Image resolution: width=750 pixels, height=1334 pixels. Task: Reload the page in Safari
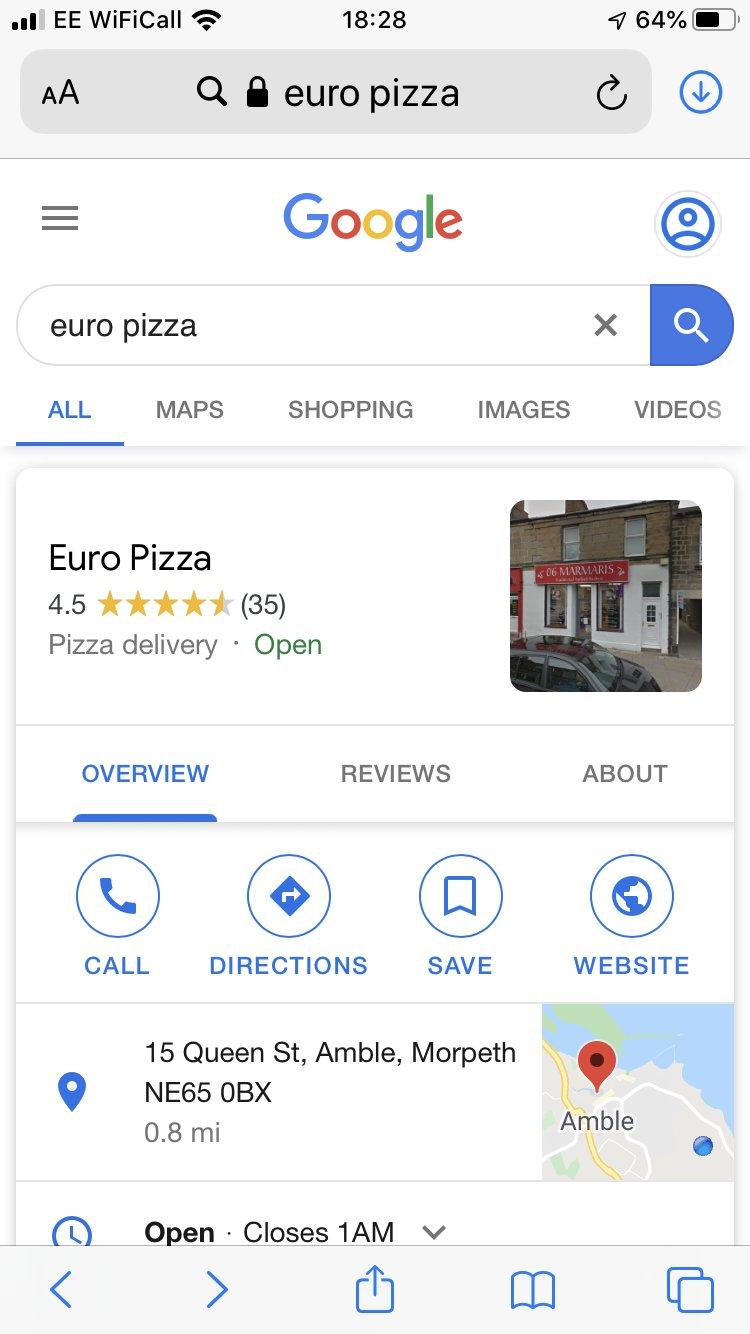point(612,92)
